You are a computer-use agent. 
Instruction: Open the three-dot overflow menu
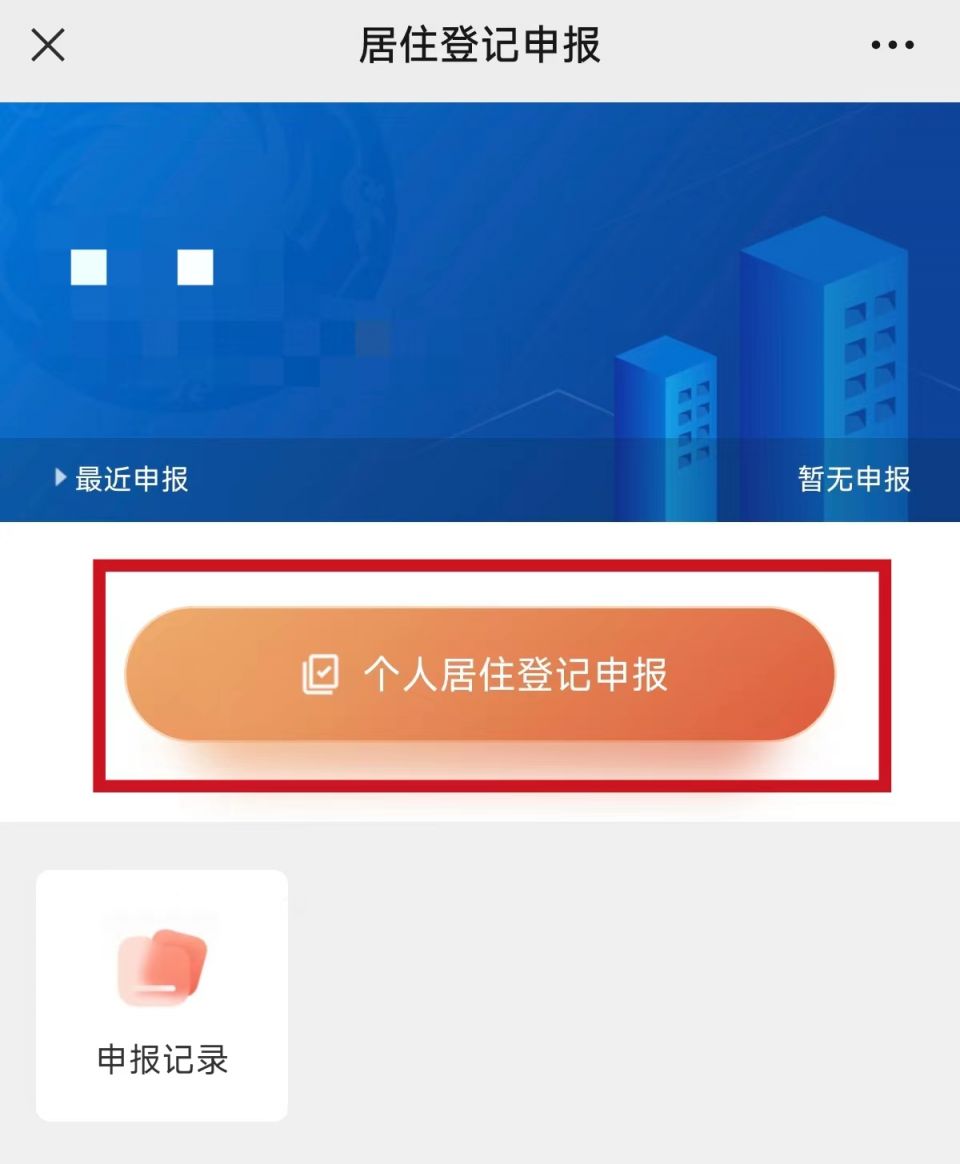click(892, 46)
